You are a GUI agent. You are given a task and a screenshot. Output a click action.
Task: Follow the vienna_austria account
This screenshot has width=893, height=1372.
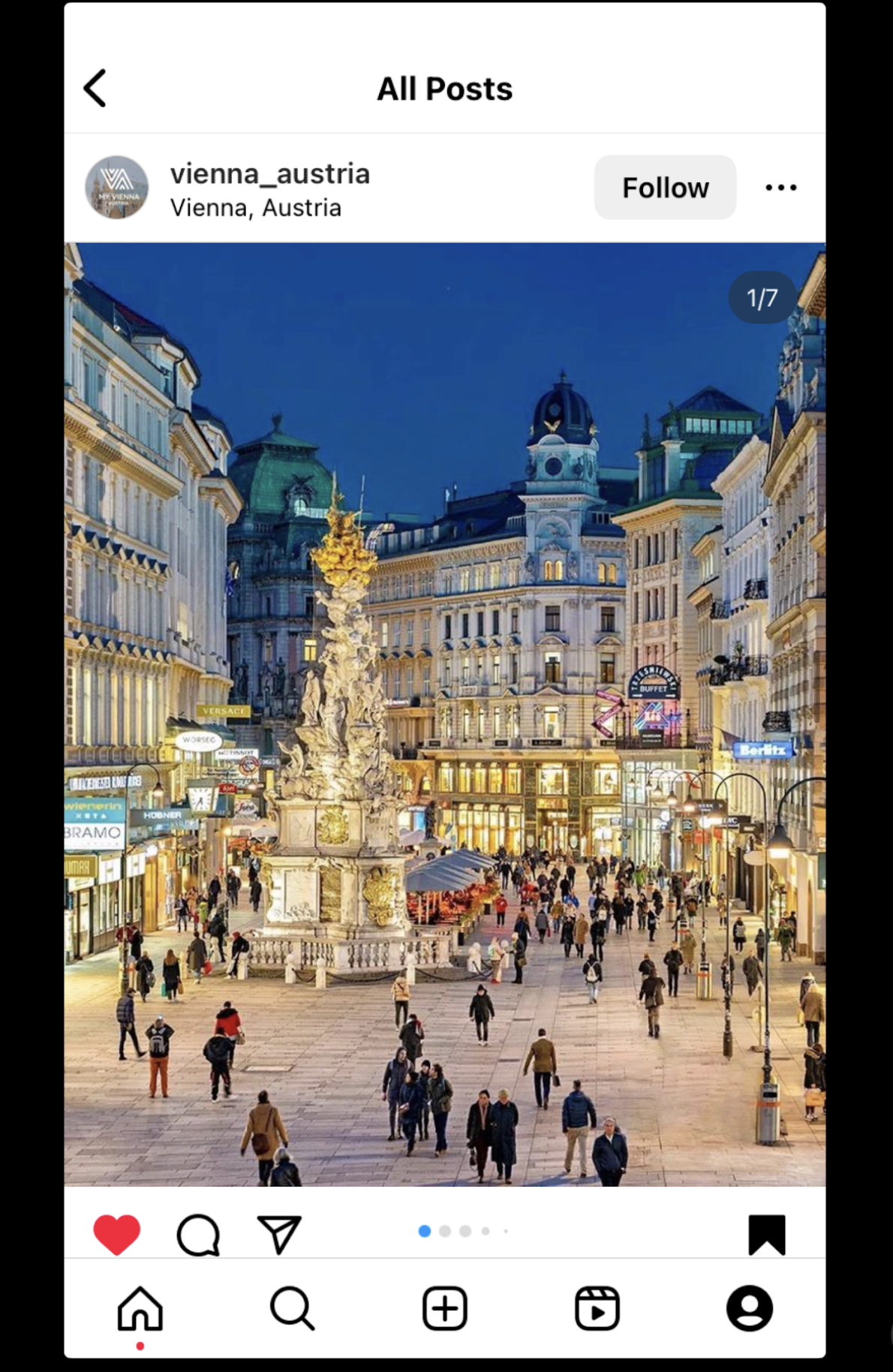point(664,188)
